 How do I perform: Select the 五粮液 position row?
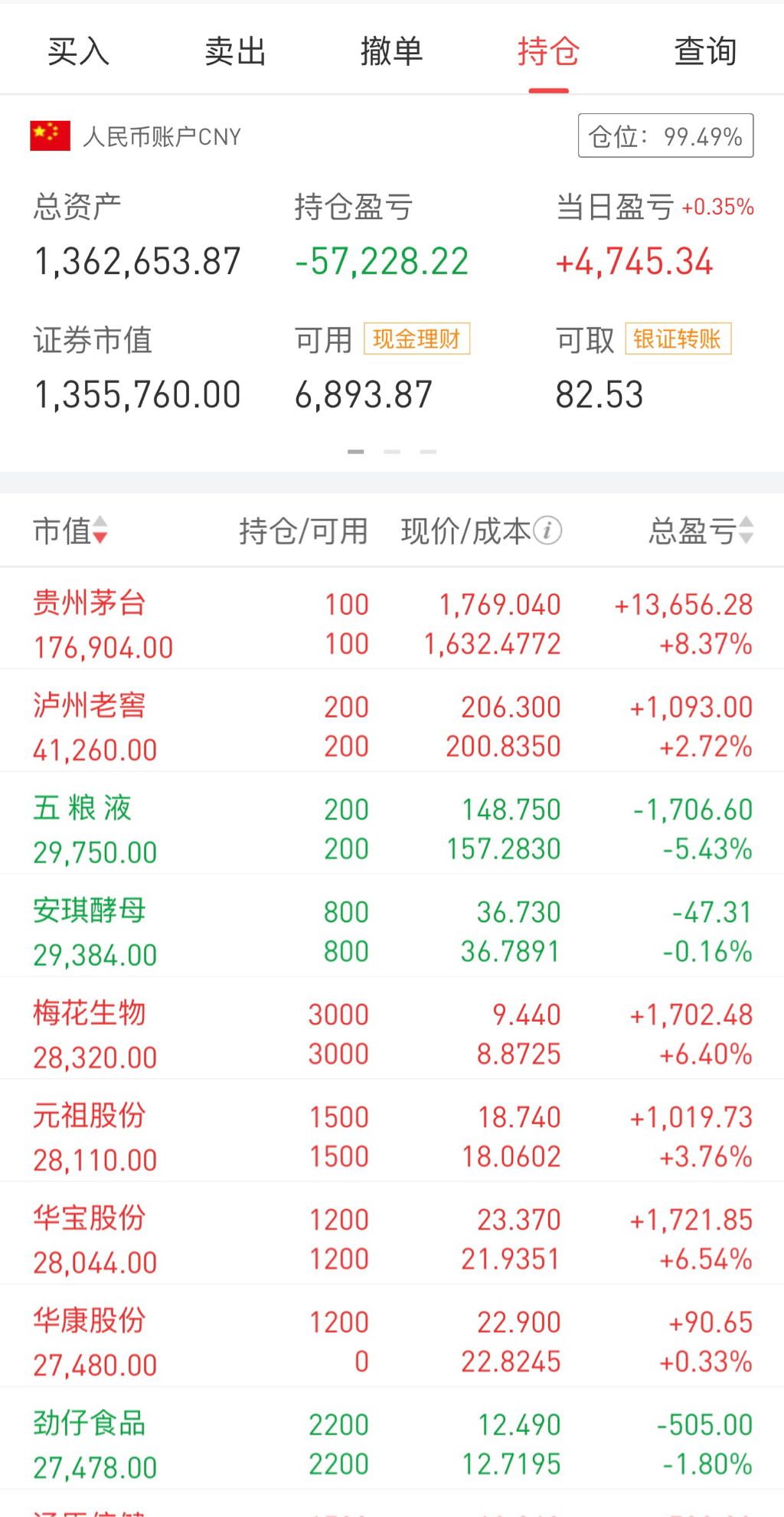coord(392,829)
